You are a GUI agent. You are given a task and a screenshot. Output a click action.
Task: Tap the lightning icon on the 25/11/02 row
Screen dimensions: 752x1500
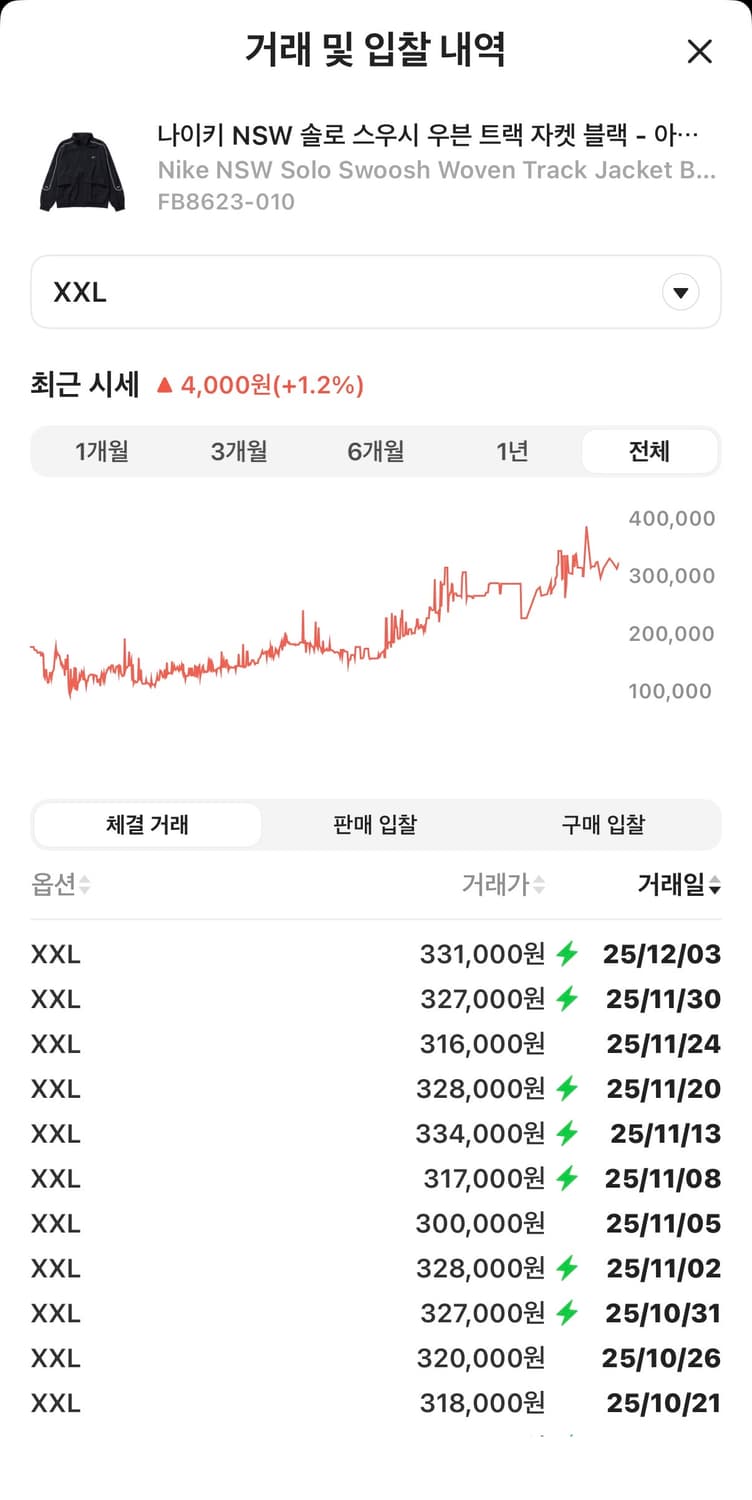pyautogui.click(x=568, y=1268)
